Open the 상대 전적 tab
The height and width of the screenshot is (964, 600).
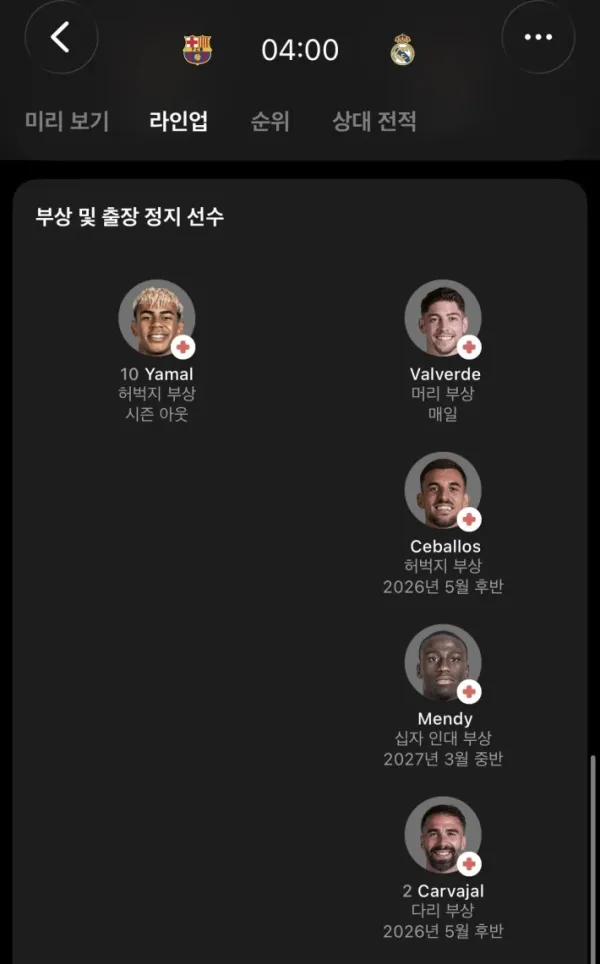[x=374, y=121]
